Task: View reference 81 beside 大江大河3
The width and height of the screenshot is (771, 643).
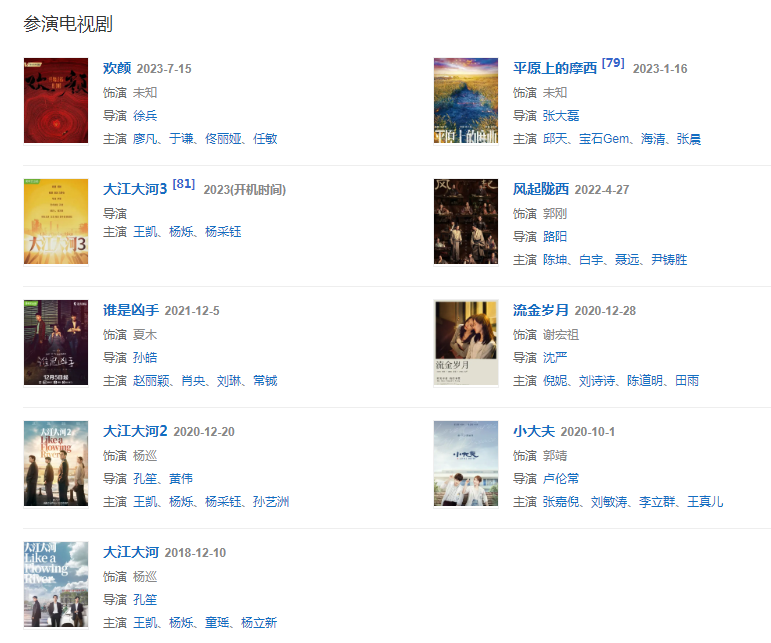Action: [x=183, y=184]
